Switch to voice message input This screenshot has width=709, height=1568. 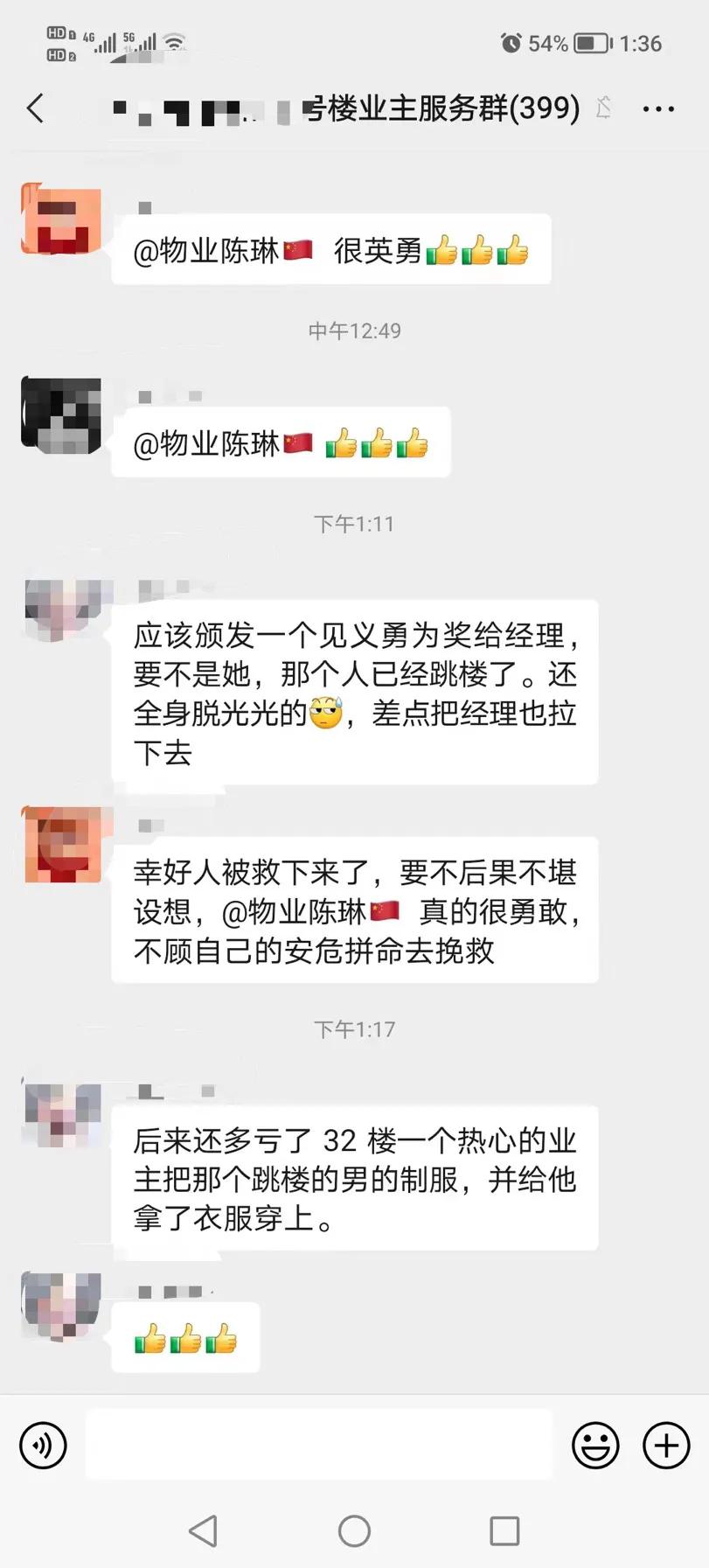point(43,1446)
